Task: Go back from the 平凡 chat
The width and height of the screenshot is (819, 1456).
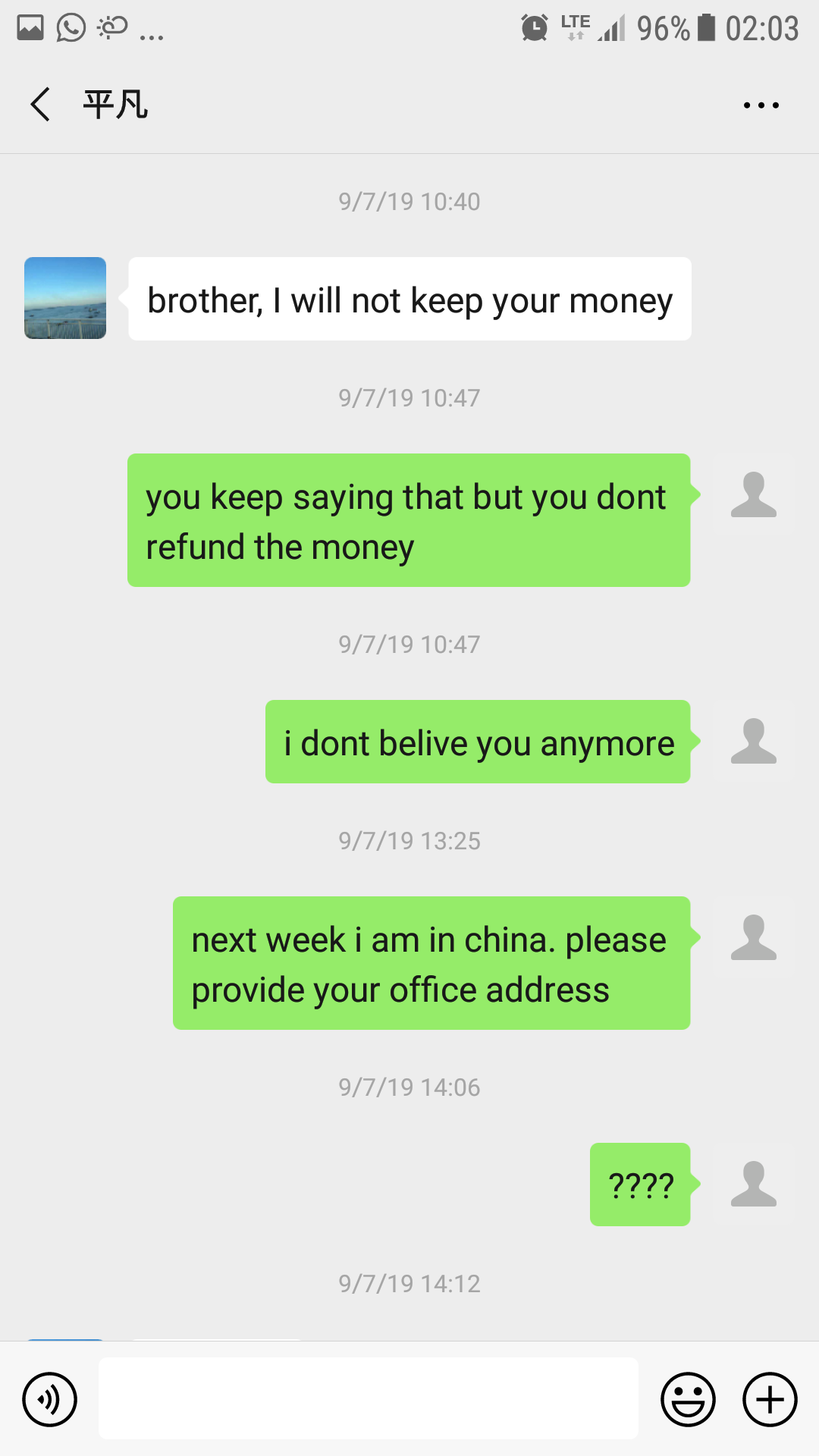Action: click(x=40, y=105)
